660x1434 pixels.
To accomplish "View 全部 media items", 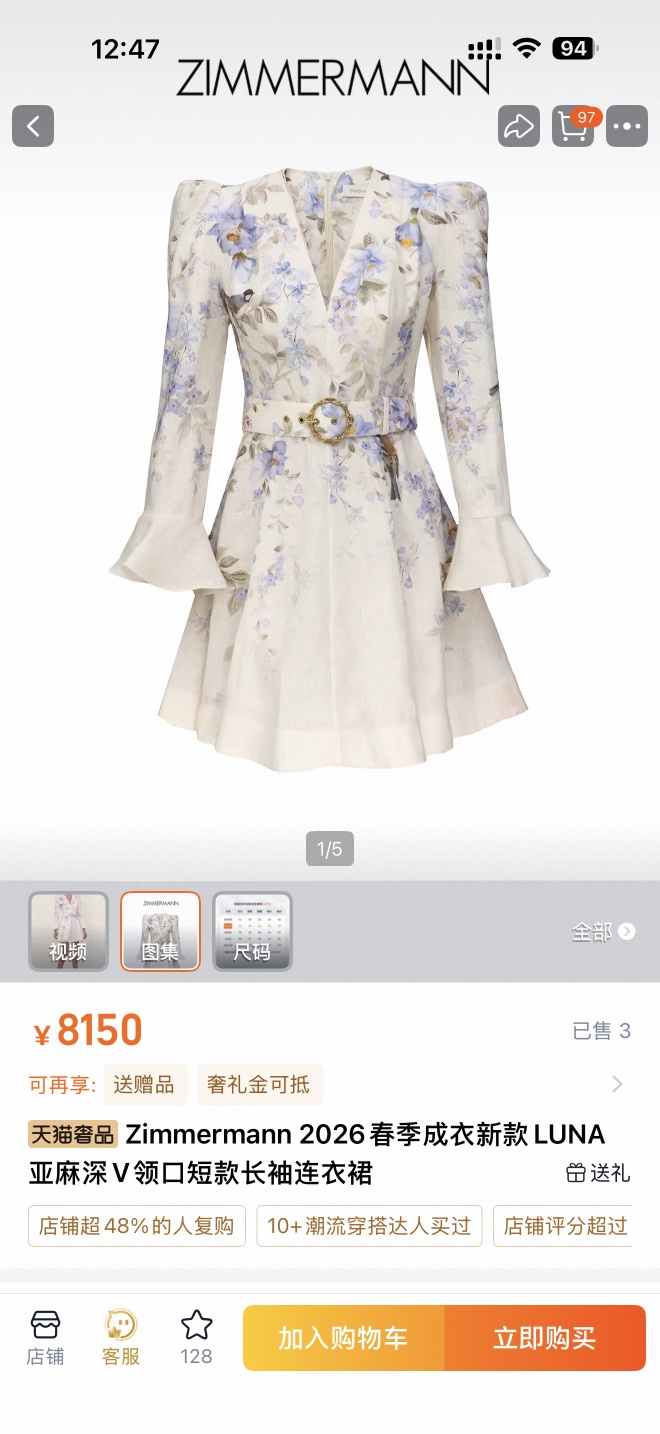I will pos(602,932).
